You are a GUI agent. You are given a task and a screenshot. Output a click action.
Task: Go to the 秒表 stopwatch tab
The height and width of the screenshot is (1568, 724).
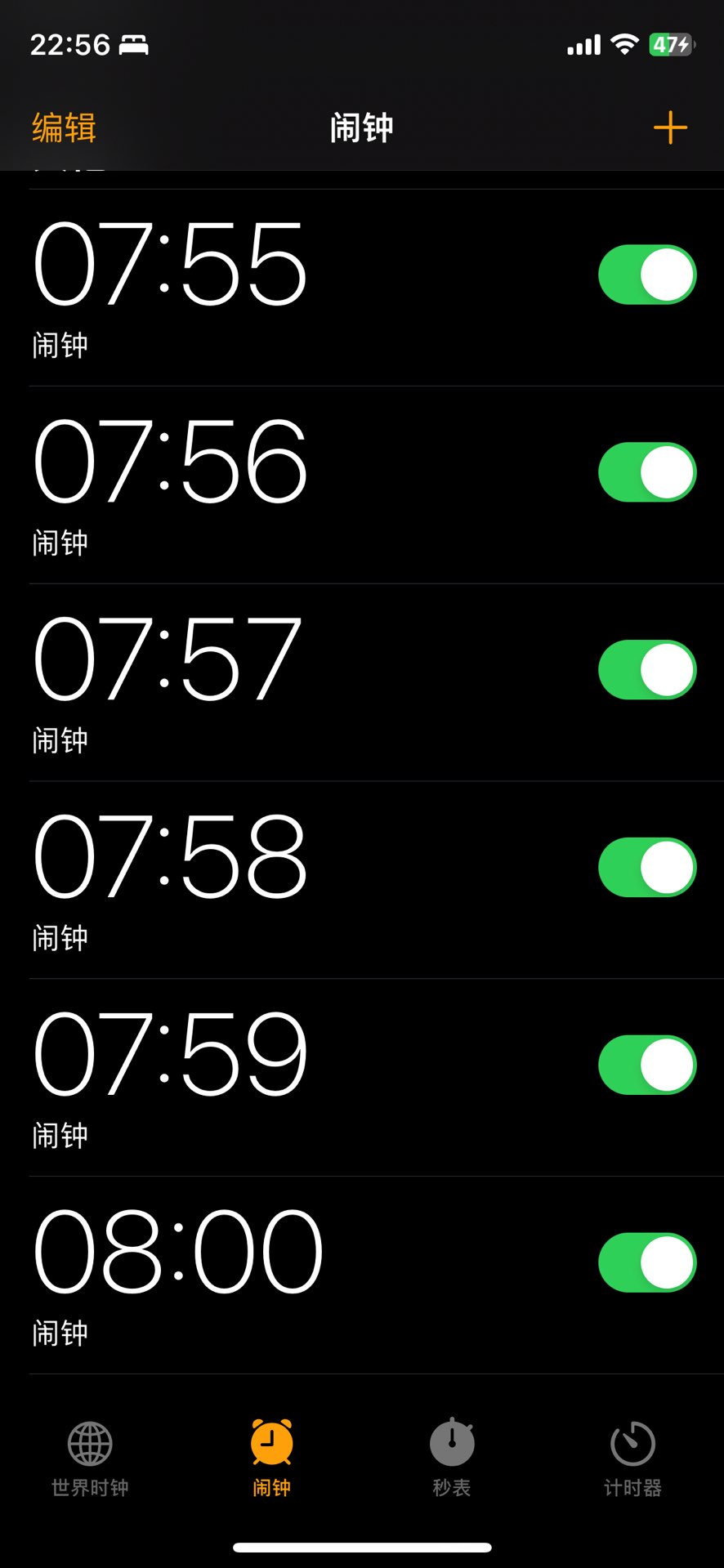click(x=452, y=1459)
